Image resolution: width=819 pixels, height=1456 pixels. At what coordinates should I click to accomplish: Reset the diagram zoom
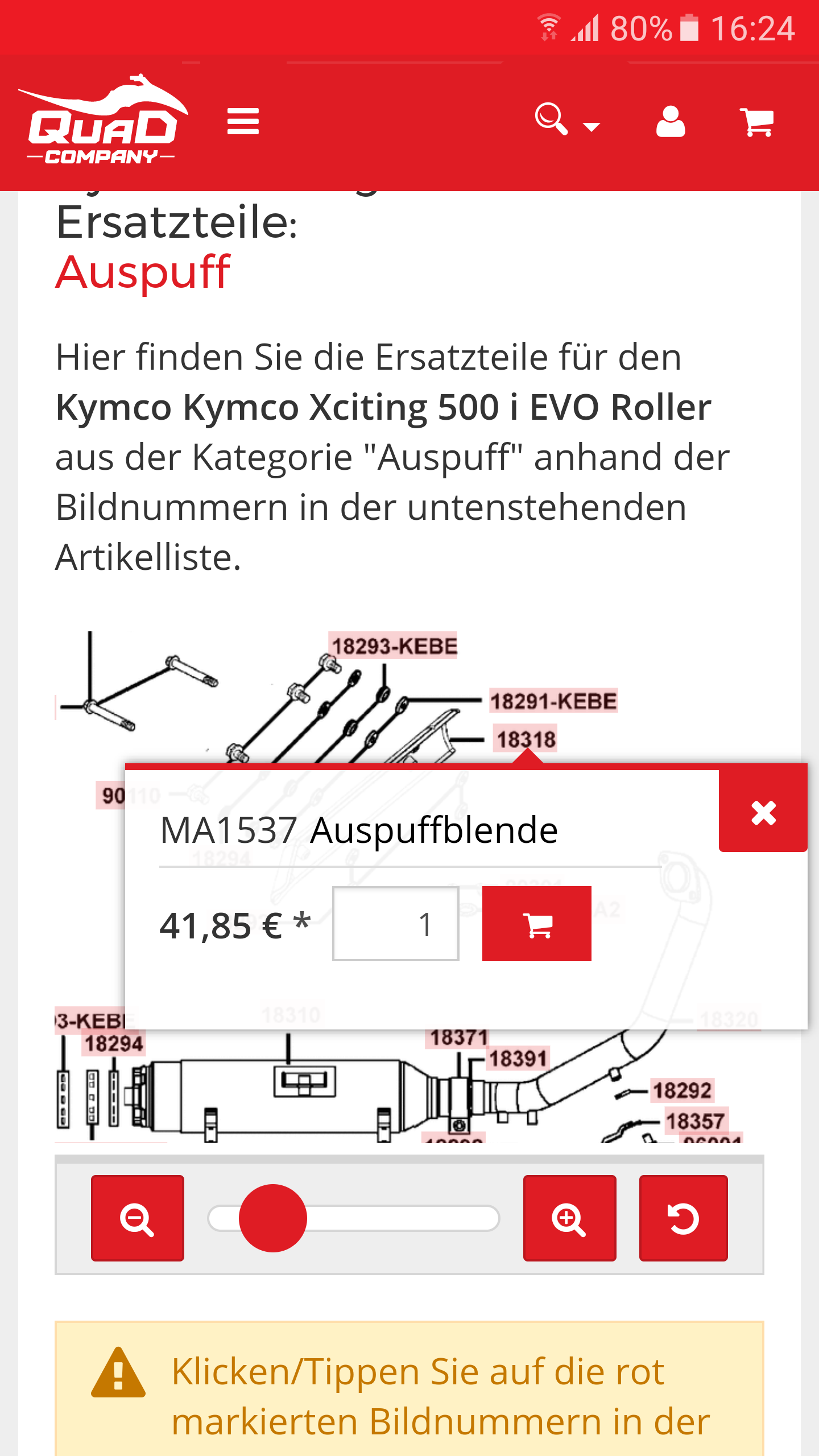pyautogui.click(x=683, y=1218)
